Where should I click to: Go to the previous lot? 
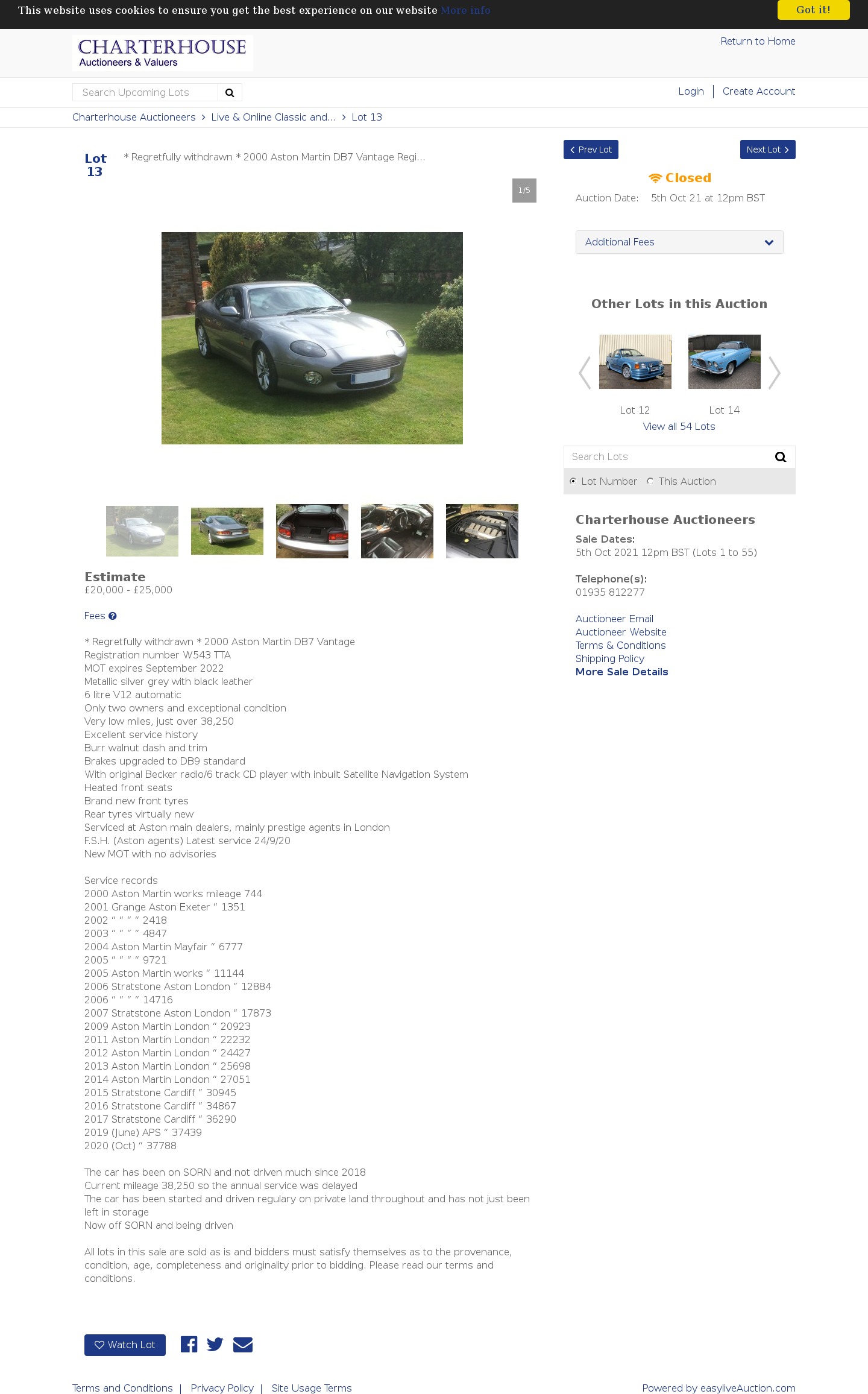click(x=590, y=150)
